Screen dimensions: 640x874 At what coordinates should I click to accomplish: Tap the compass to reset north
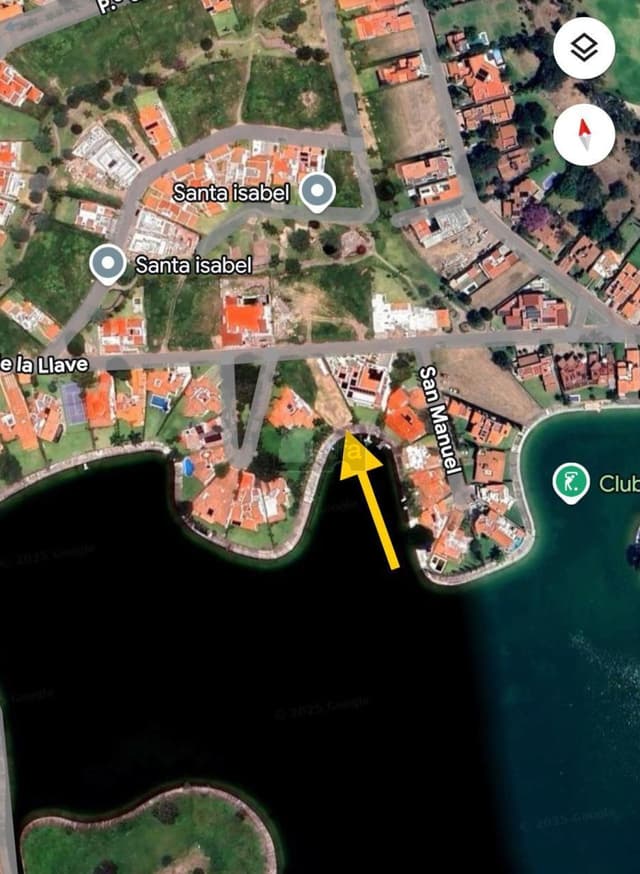[x=584, y=134]
